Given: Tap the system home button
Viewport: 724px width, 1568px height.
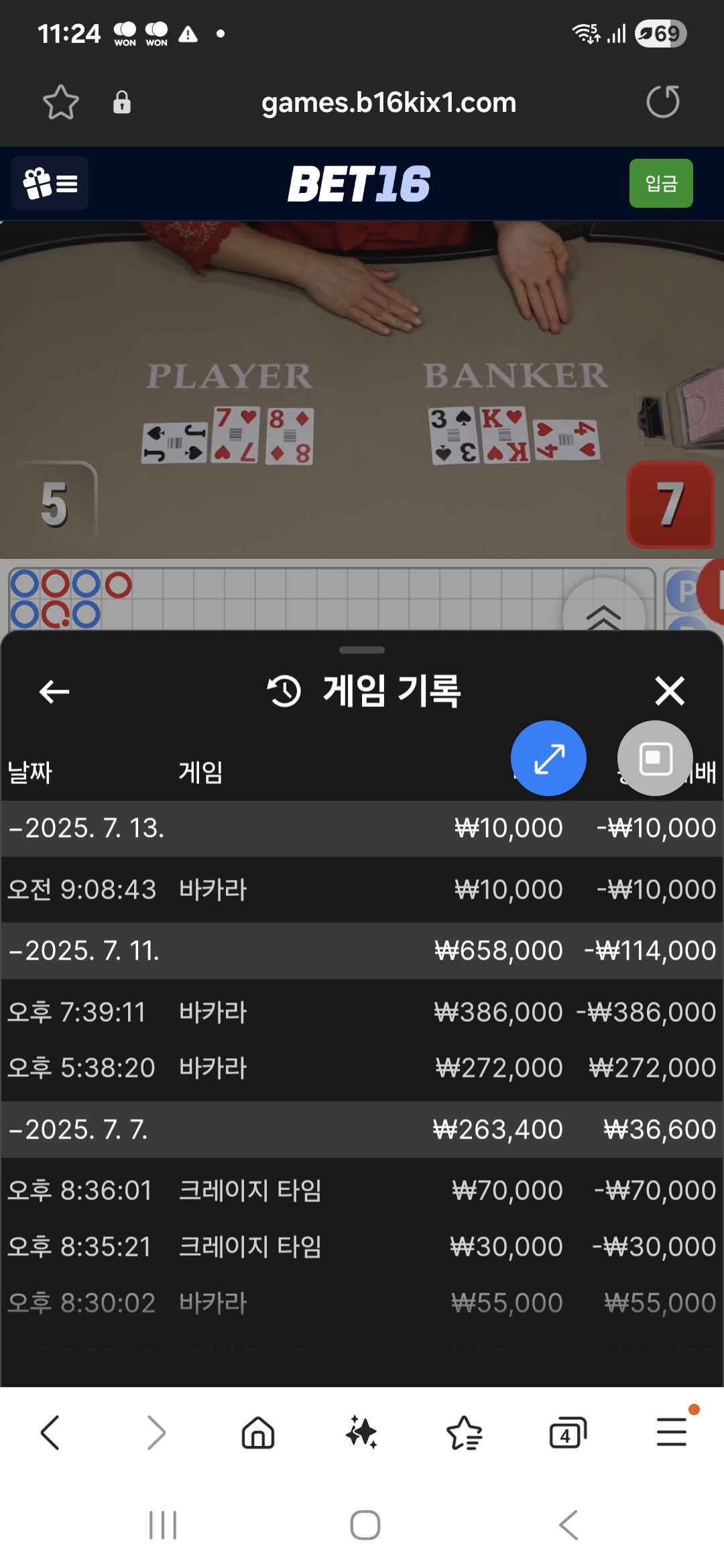Looking at the screenshot, I should point(365,1526).
